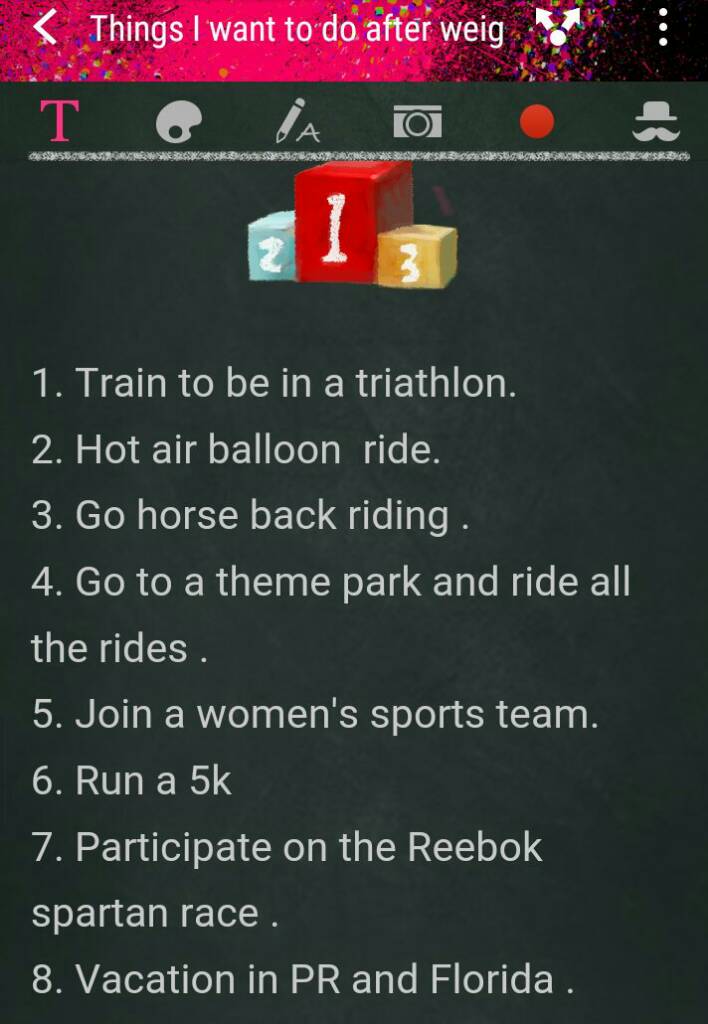Open the color palette tool

(179, 122)
